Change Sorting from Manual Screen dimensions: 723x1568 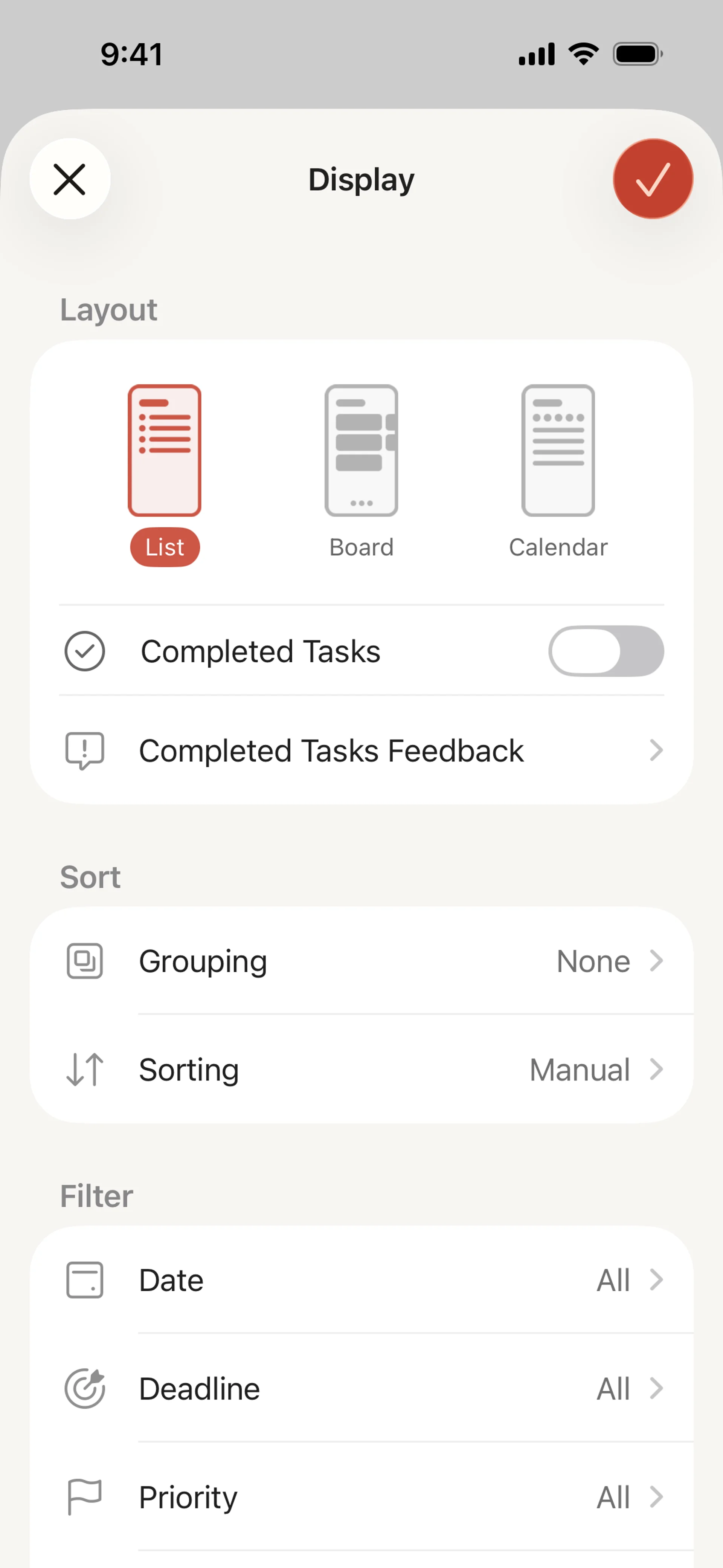point(361,1070)
